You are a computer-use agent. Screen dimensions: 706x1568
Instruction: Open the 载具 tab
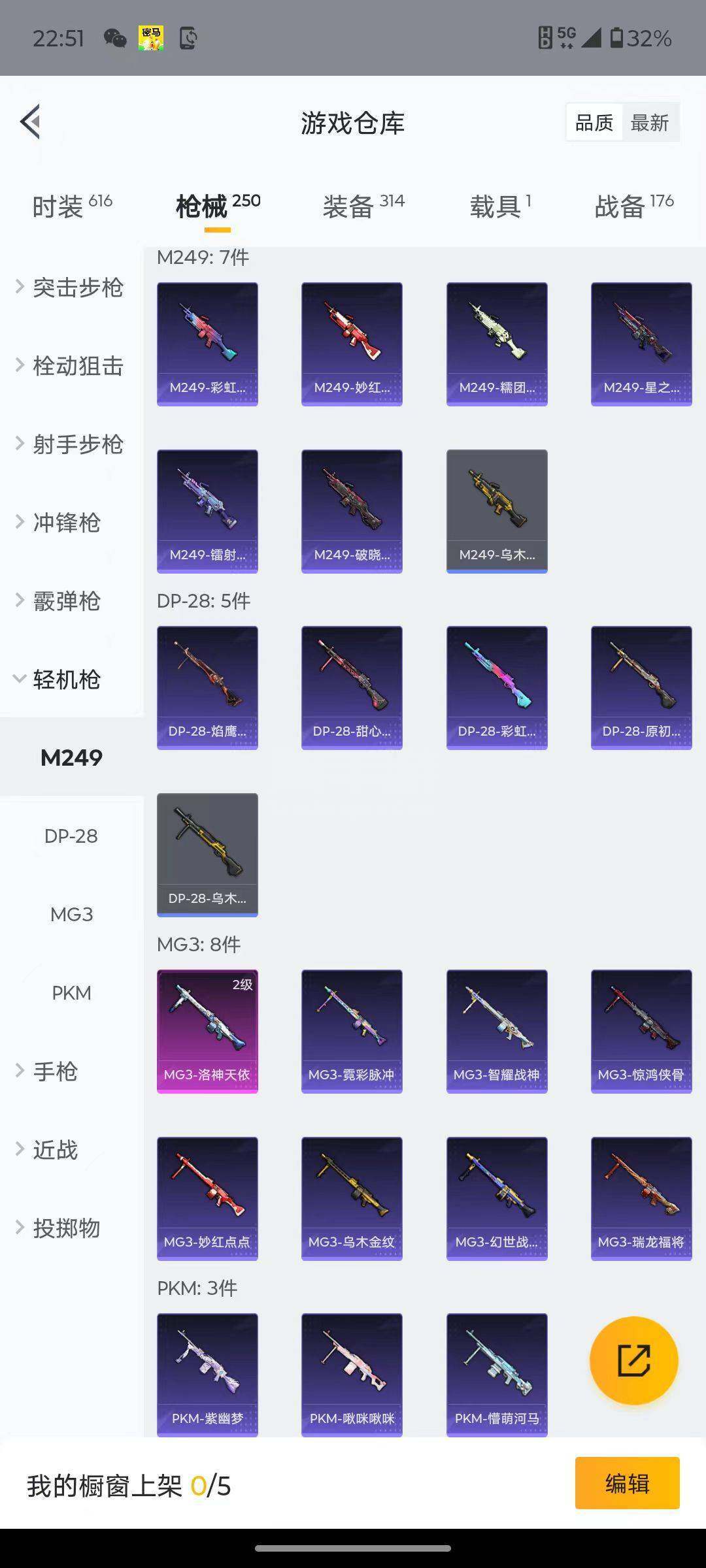pos(500,206)
